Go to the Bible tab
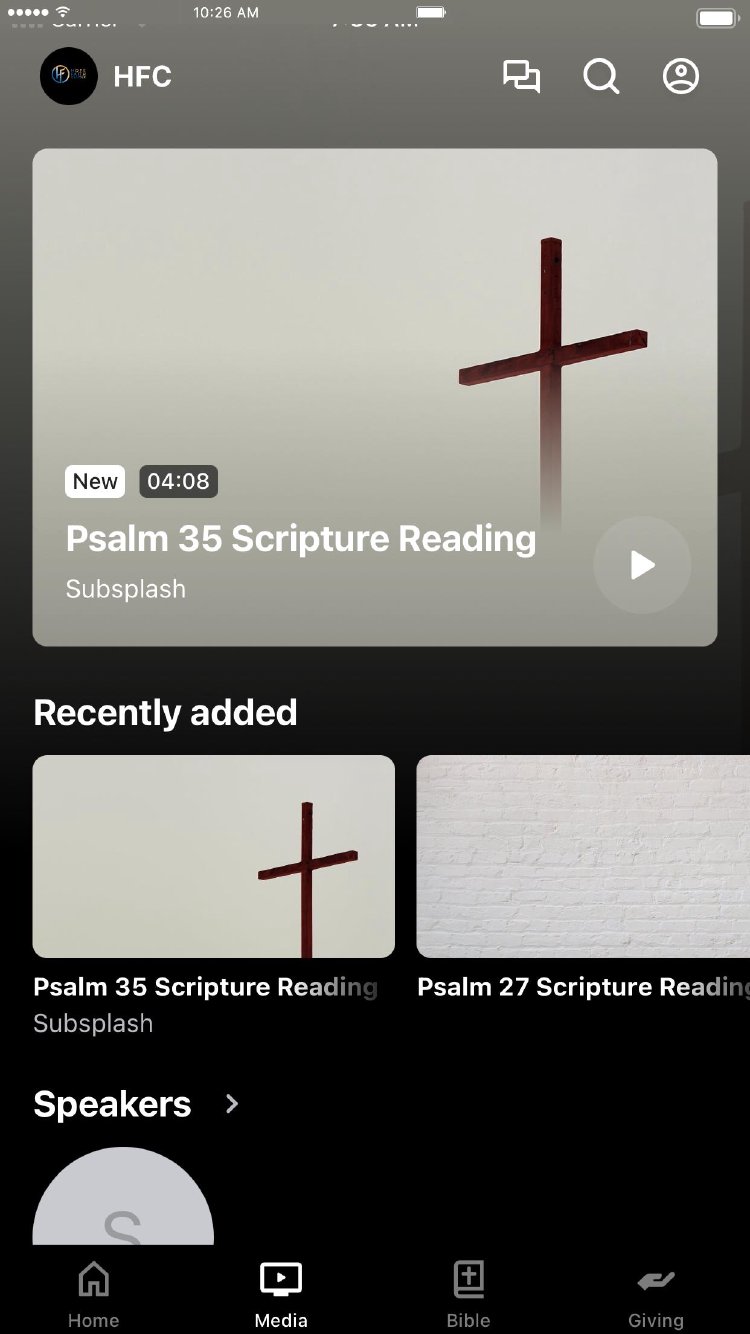This screenshot has width=750, height=1334. (468, 1294)
